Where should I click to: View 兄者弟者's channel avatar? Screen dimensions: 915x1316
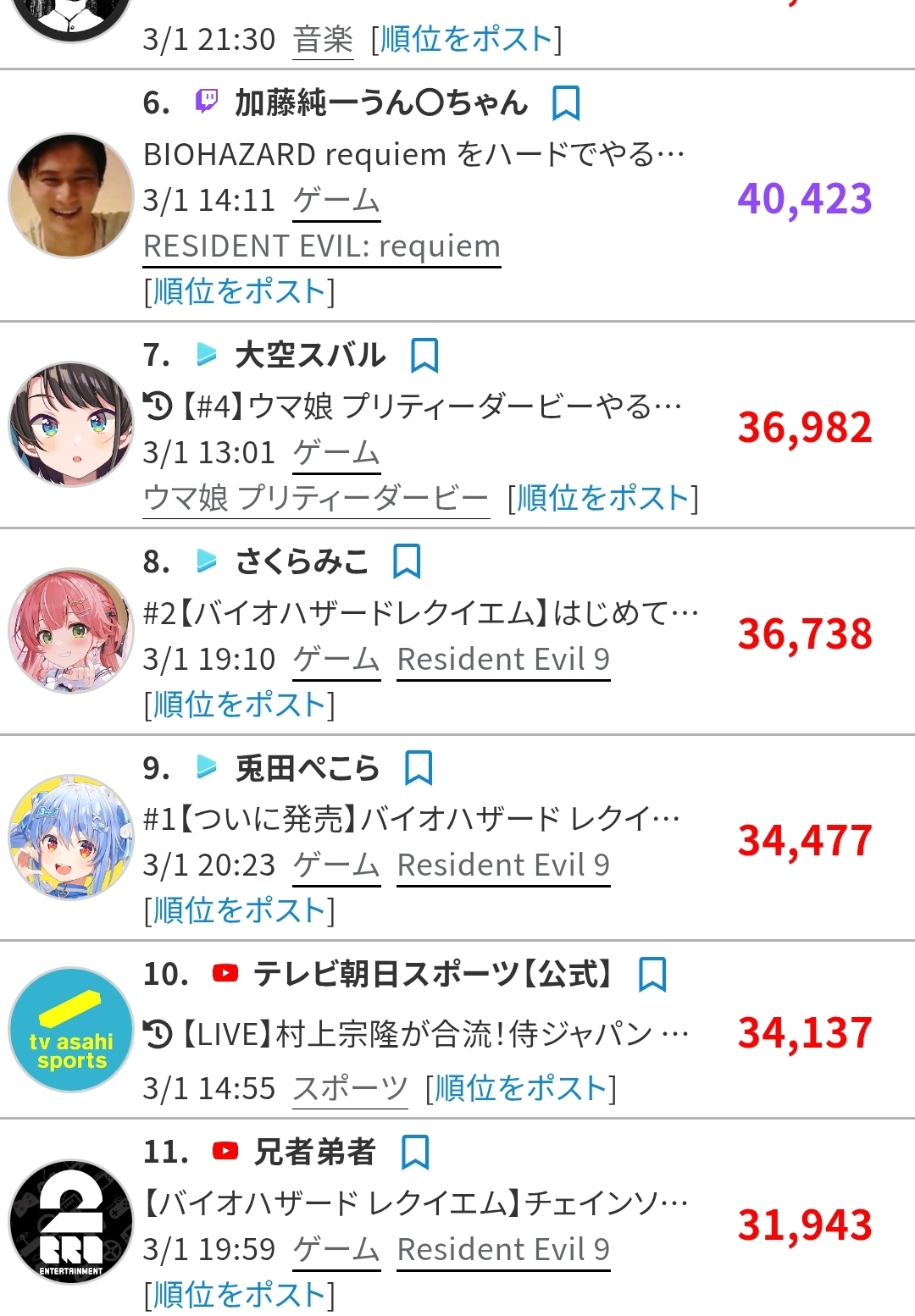[x=71, y=1221]
